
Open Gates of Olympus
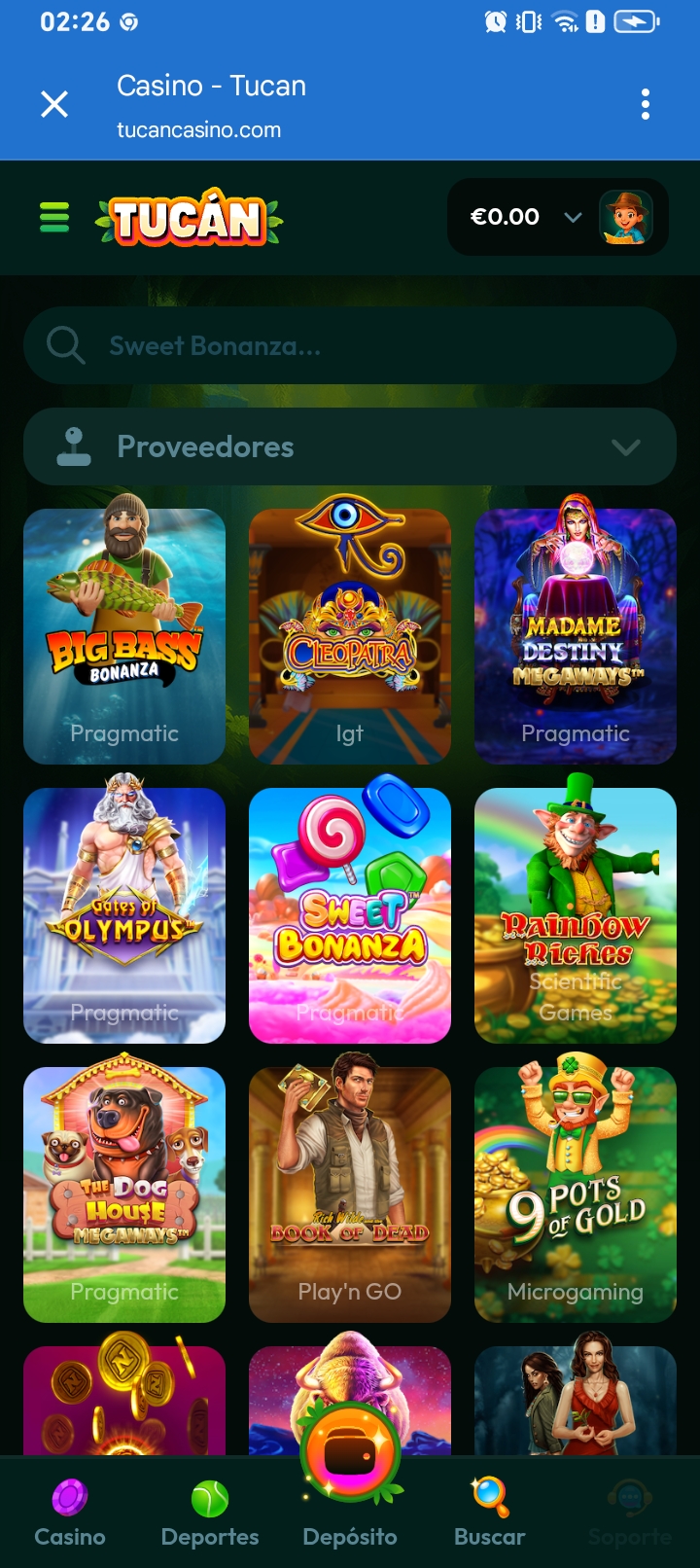[124, 915]
